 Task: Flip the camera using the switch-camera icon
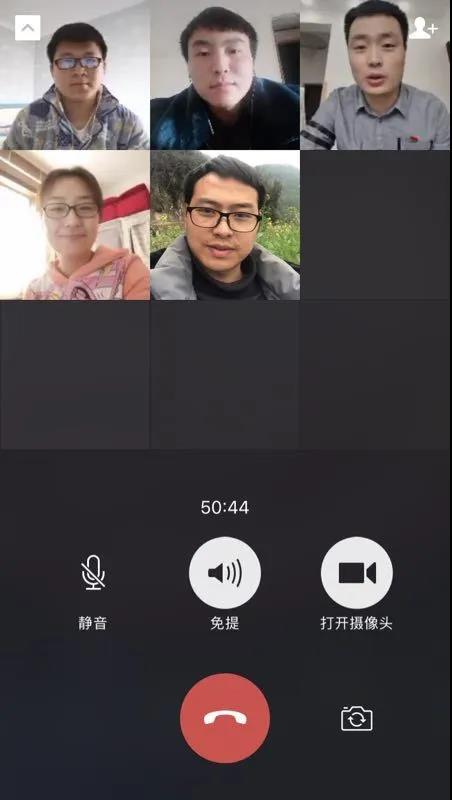pyautogui.click(x=357, y=718)
